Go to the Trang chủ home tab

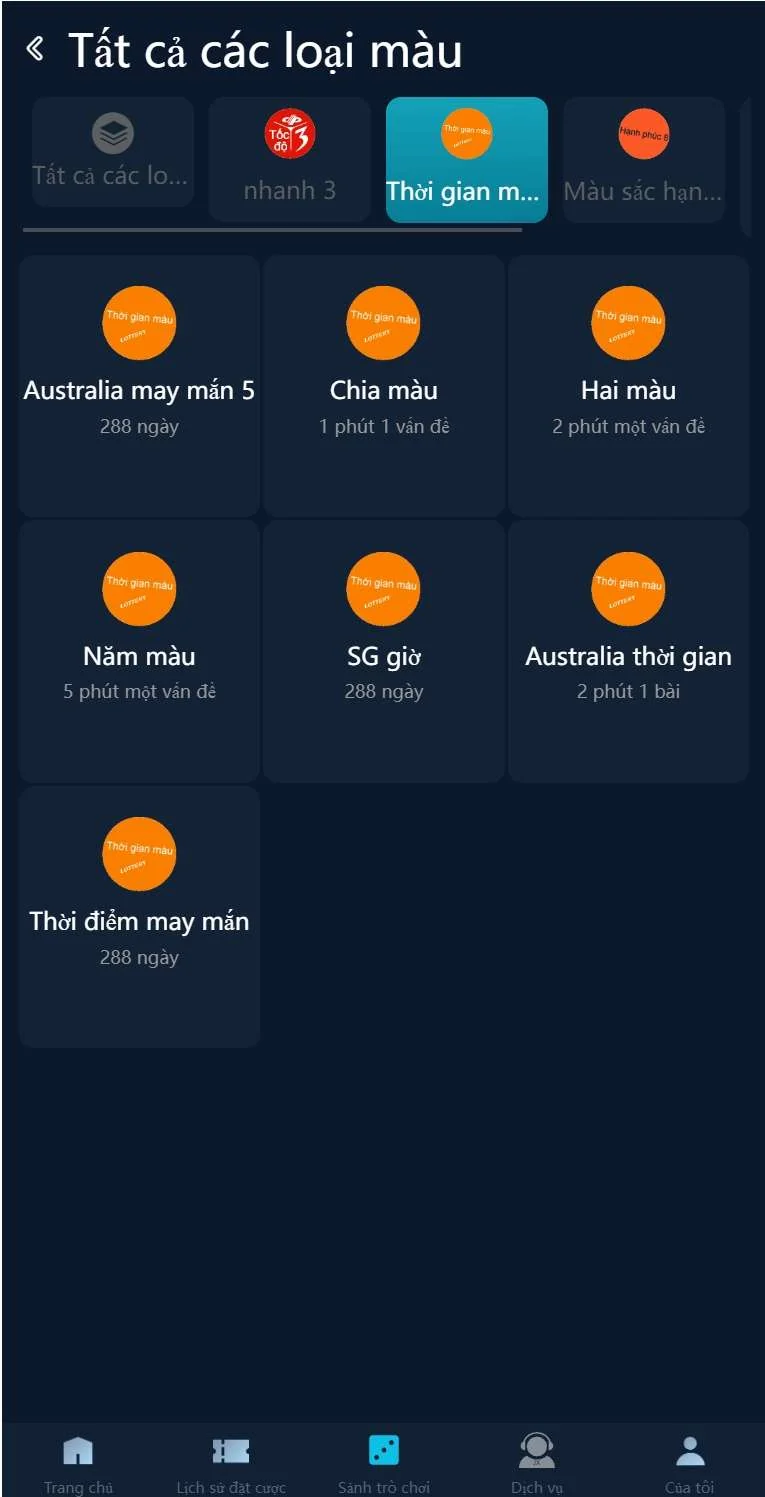[78, 1462]
